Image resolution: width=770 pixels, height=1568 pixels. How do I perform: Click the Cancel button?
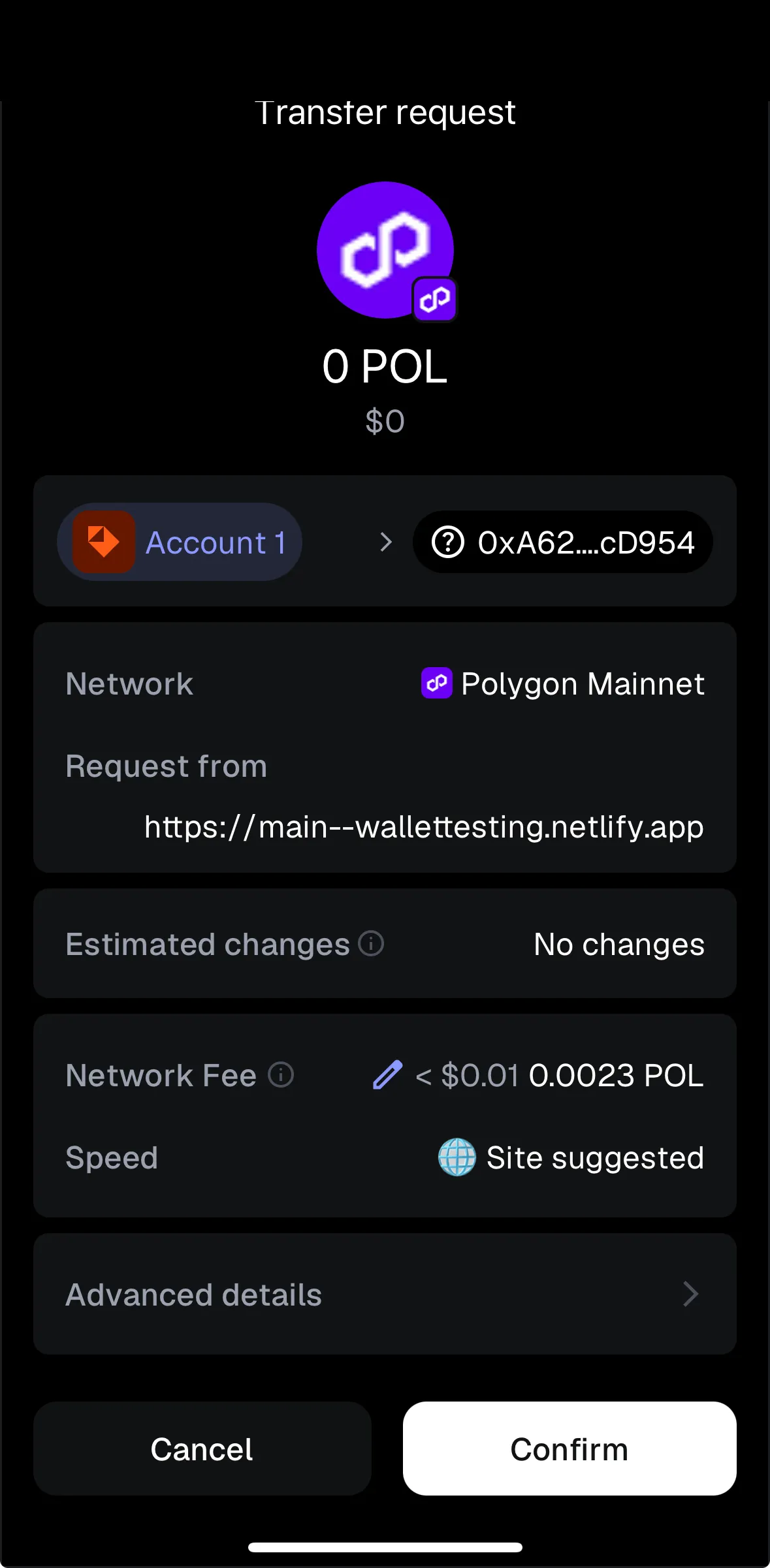(x=201, y=1449)
